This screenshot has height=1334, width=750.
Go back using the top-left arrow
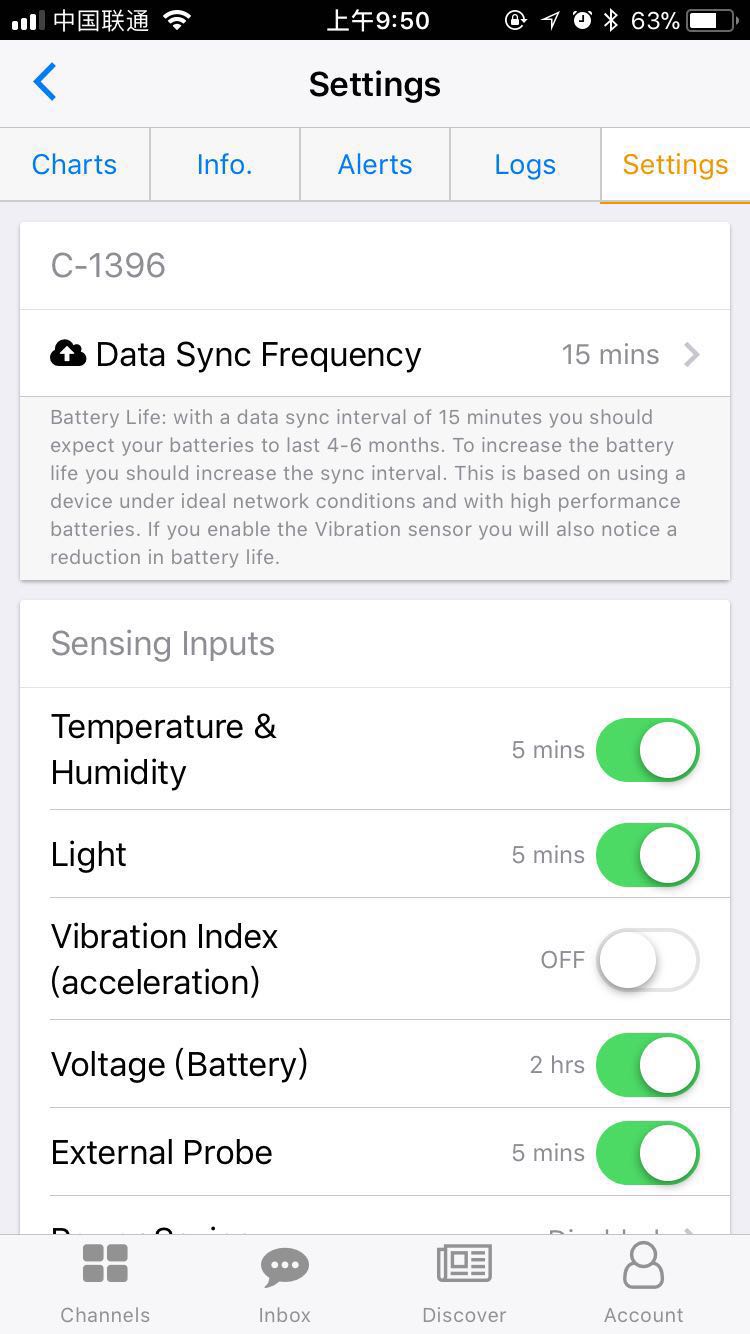tap(44, 83)
